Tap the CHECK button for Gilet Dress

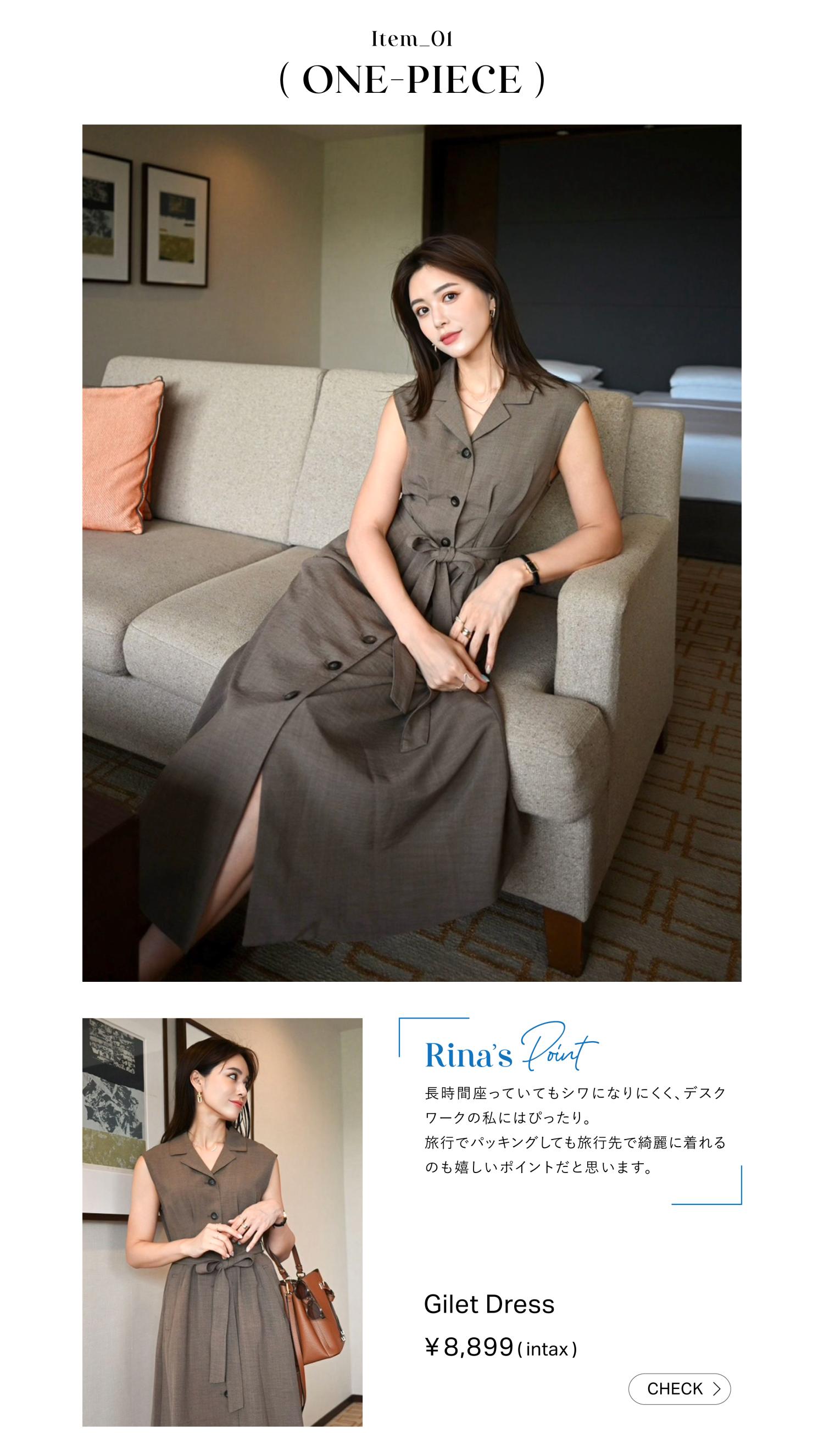[x=679, y=1388]
